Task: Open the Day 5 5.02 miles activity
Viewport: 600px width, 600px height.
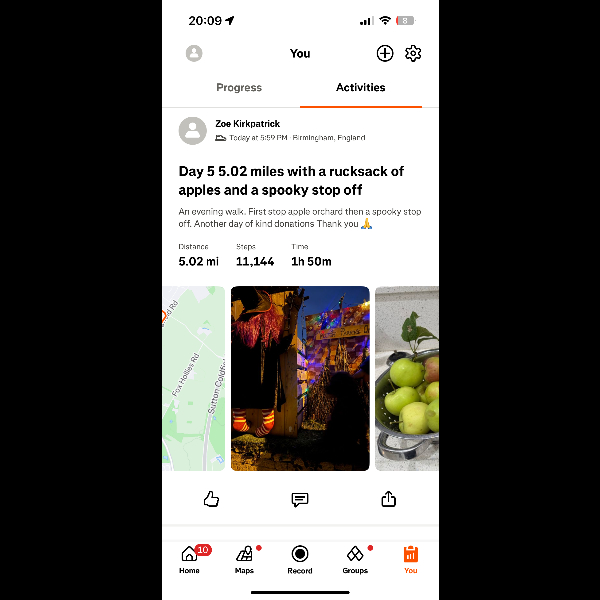Action: 291,180
